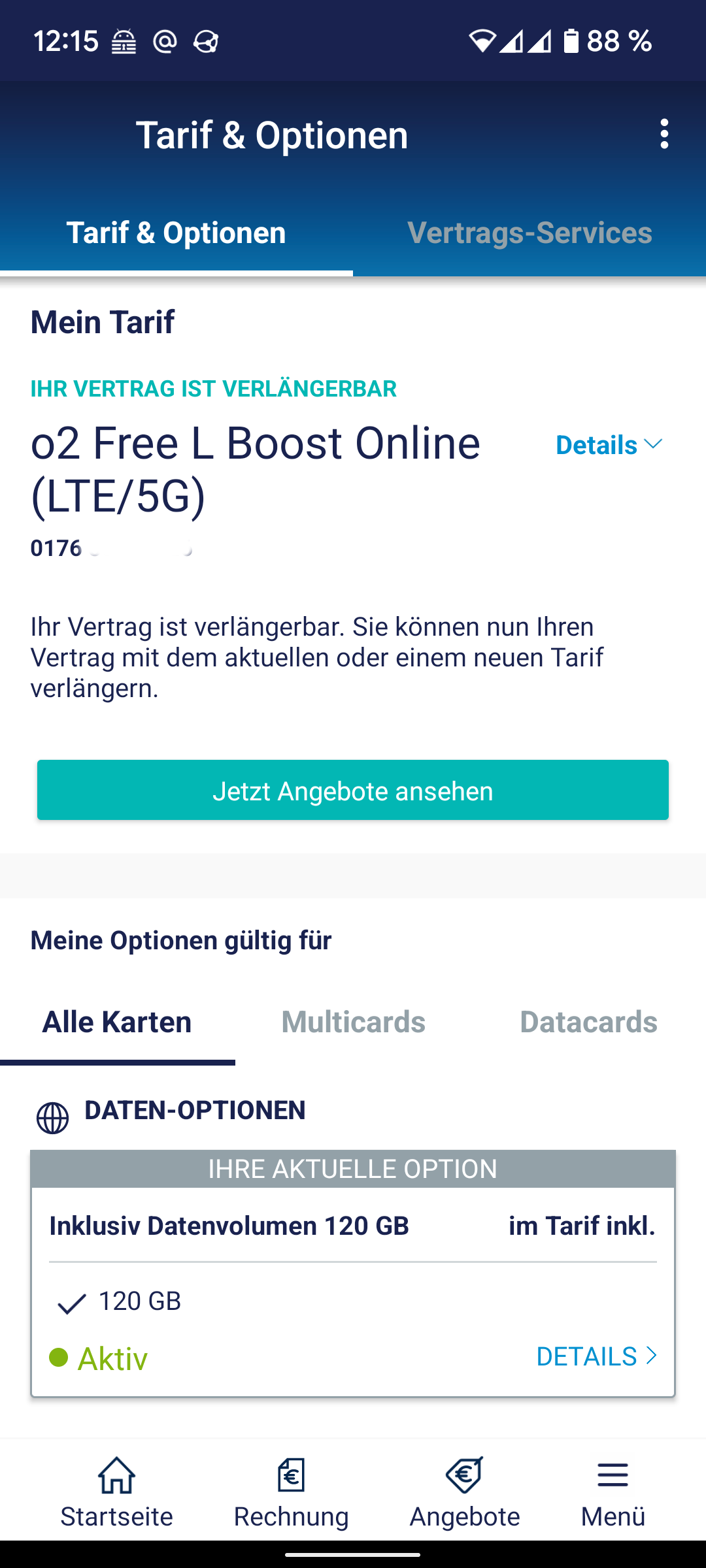This screenshot has height=1568, width=706.
Task: Open DETAILS of the 120 GB data option
Action: (x=596, y=1357)
